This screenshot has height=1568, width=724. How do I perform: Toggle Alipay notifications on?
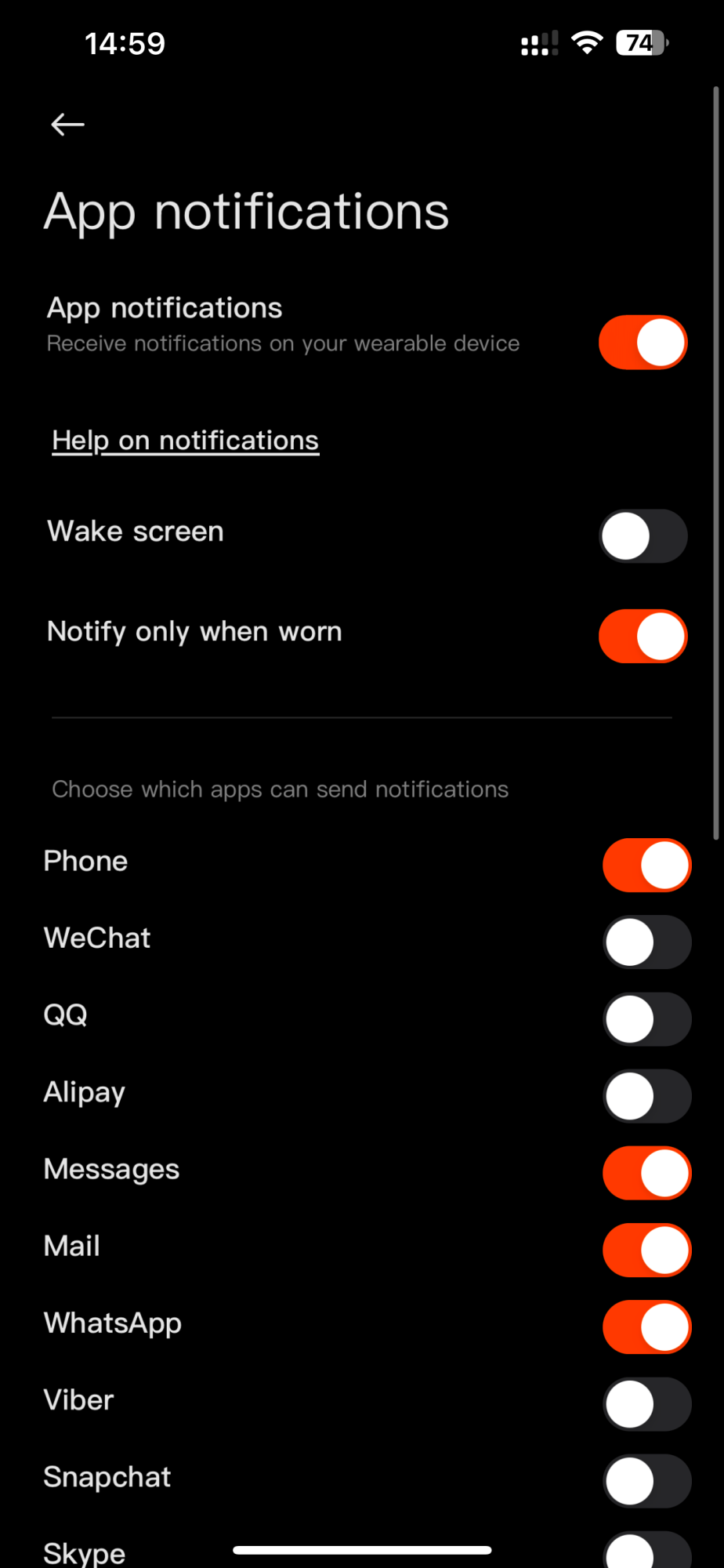click(646, 1096)
